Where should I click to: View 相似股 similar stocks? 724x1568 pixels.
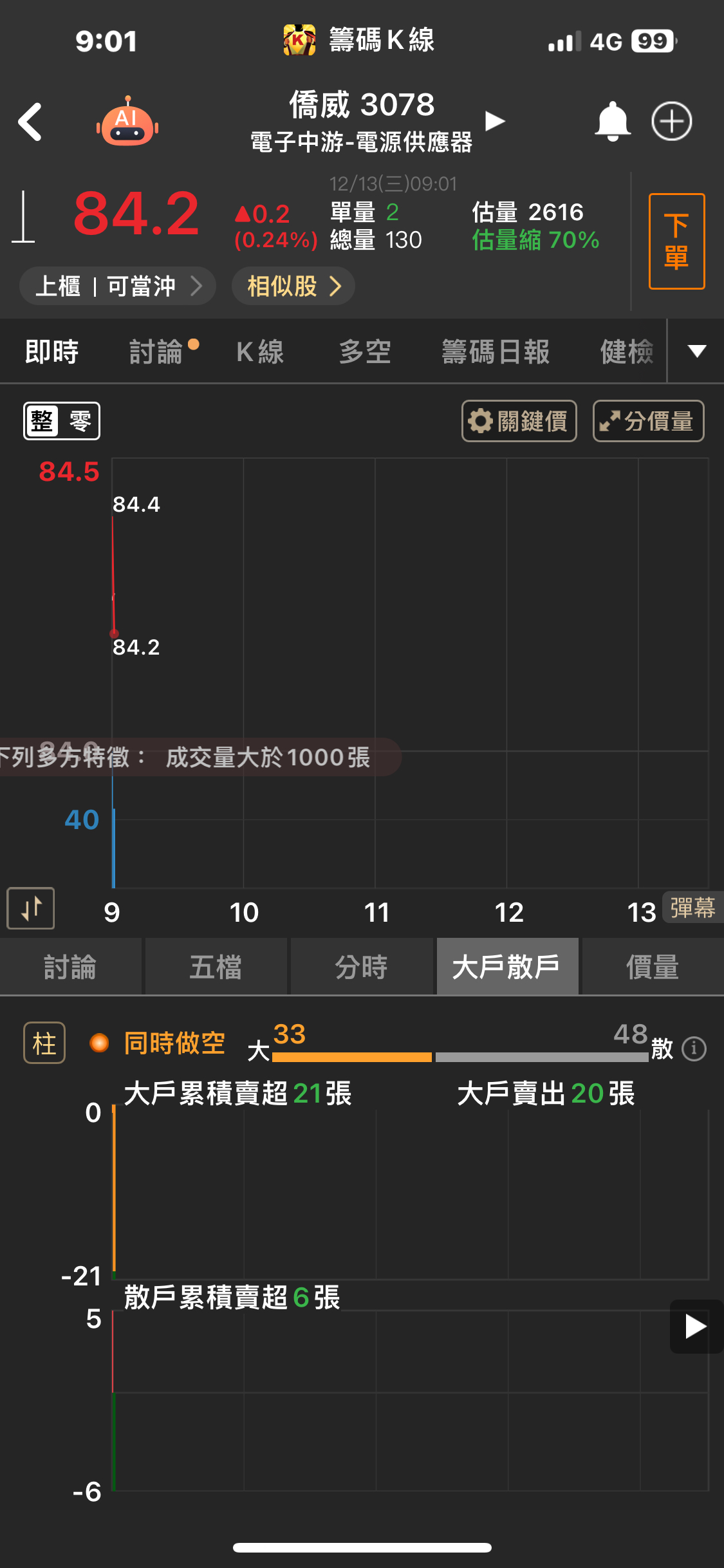293,286
